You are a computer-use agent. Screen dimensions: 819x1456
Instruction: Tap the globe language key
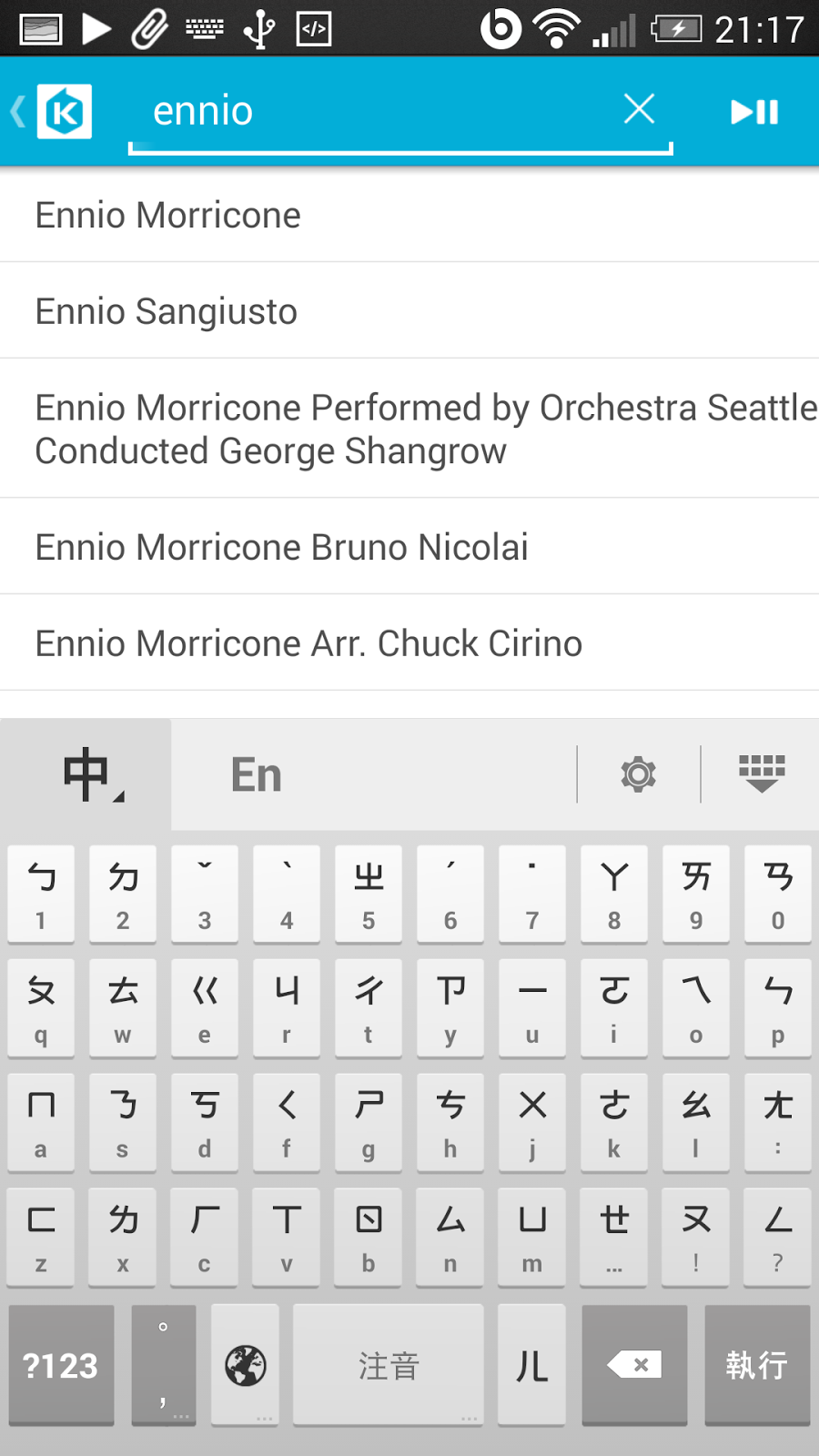click(245, 1365)
